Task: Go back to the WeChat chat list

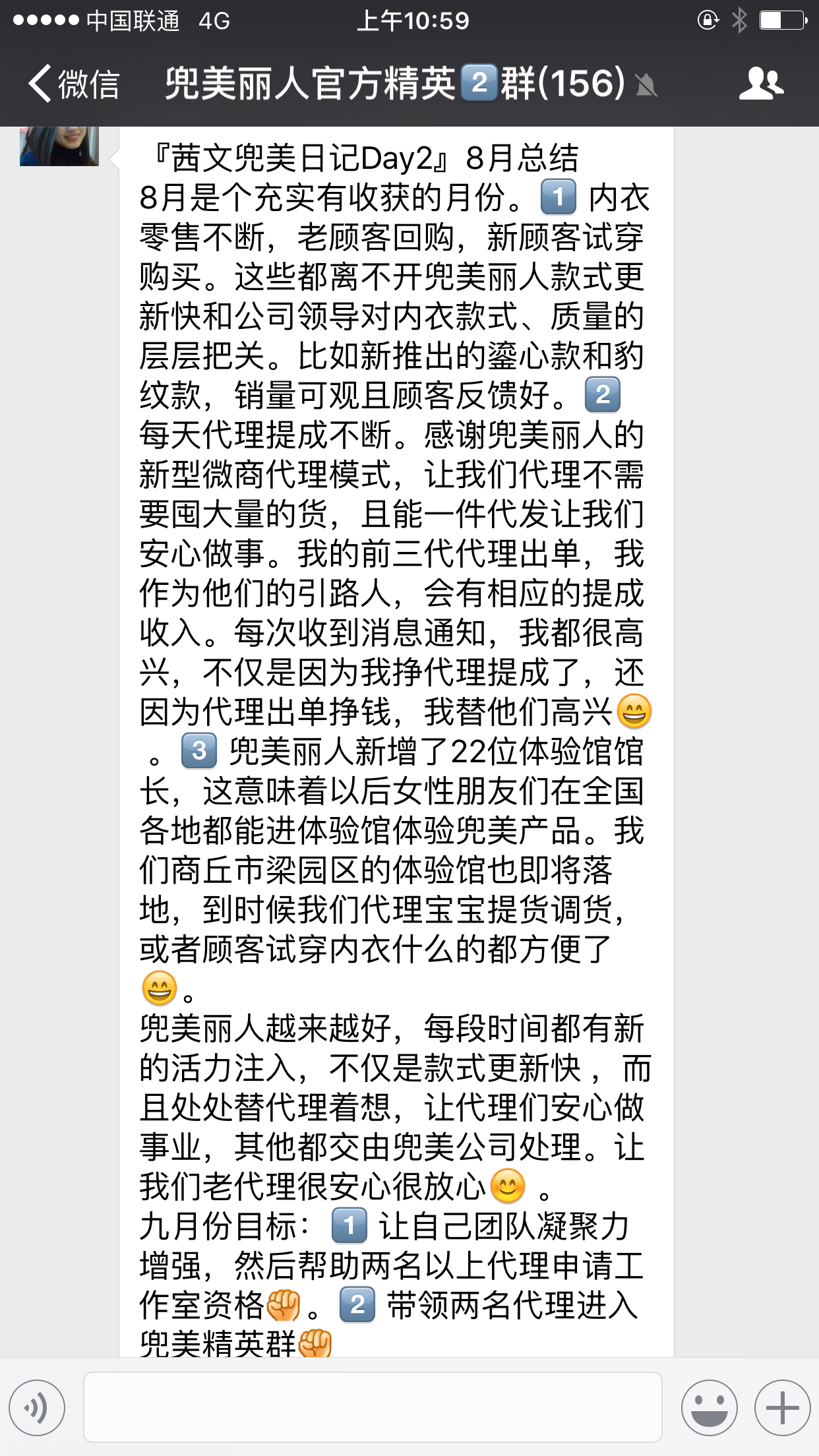Action: pos(73,84)
